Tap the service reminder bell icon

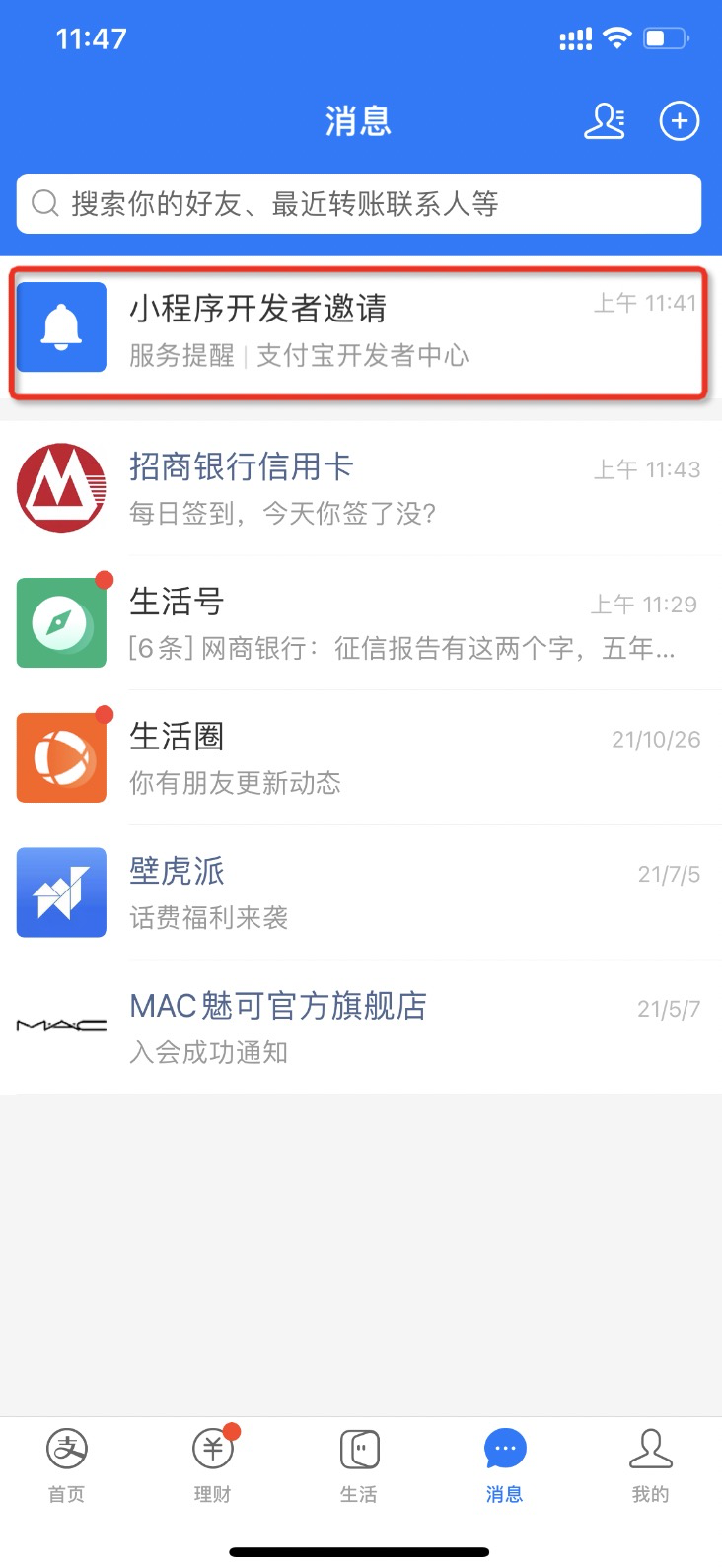[x=61, y=326]
